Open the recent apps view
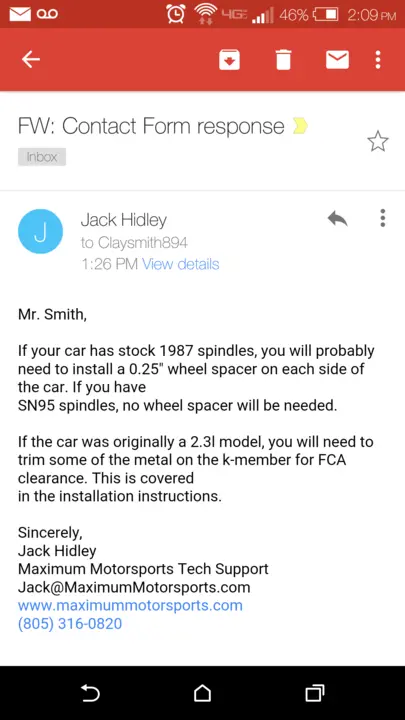 [x=315, y=693]
